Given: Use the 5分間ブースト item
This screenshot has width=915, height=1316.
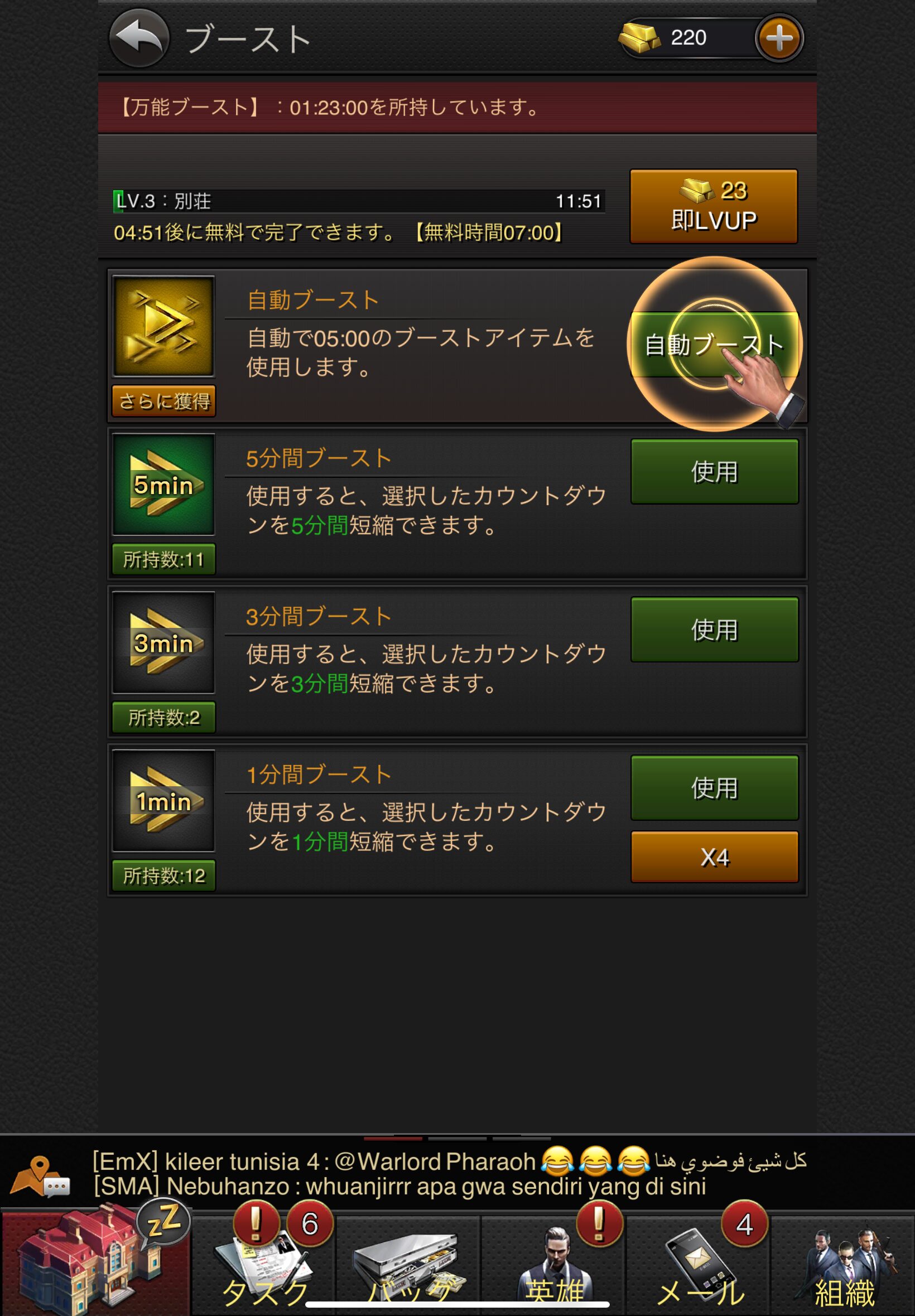Looking at the screenshot, I should click(x=714, y=472).
